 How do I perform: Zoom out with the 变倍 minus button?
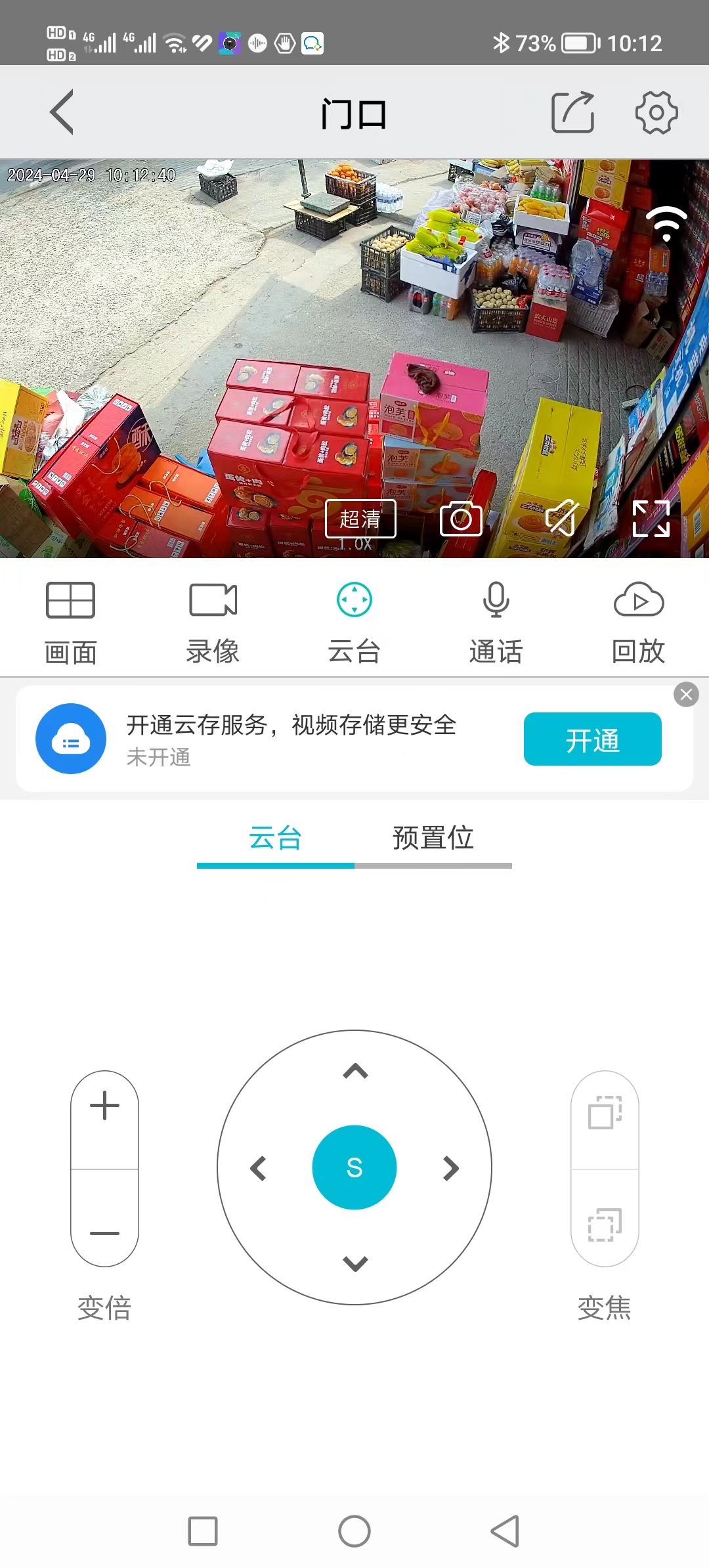click(x=105, y=1233)
